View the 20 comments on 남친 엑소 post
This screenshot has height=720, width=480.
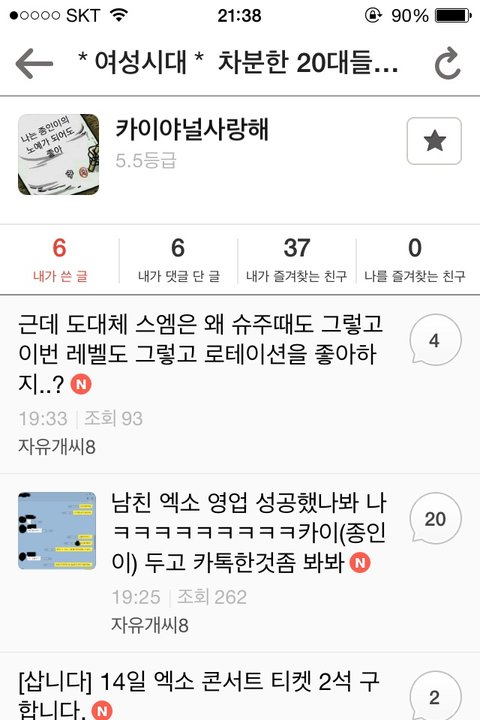click(435, 519)
